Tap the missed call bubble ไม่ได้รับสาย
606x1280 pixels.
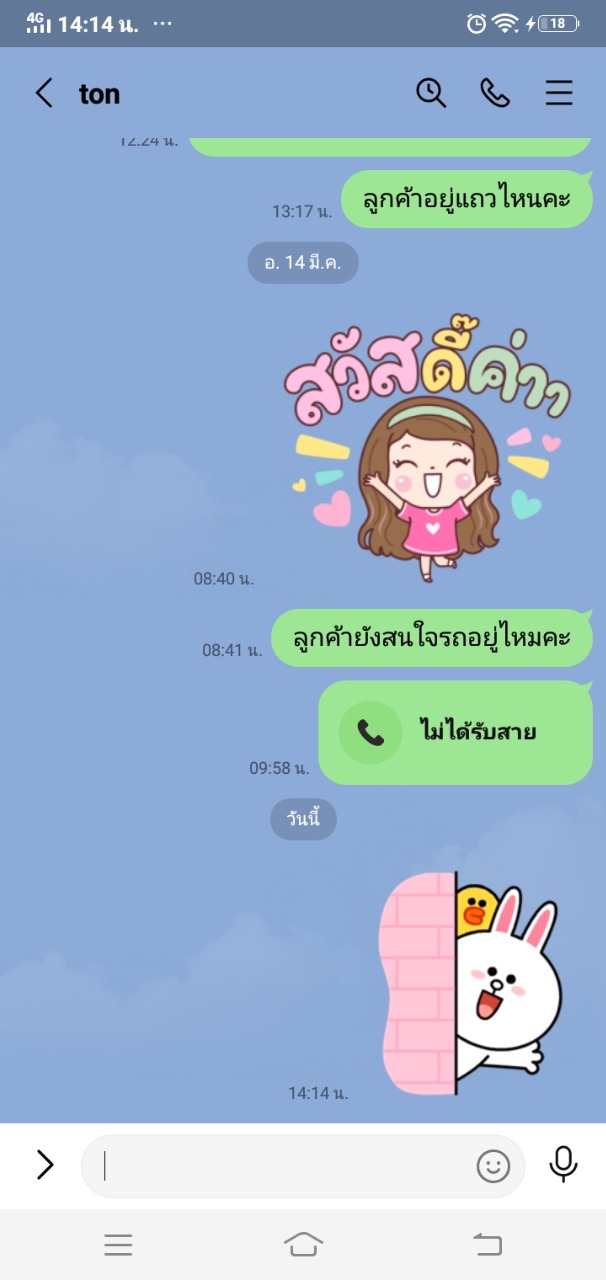[x=455, y=733]
